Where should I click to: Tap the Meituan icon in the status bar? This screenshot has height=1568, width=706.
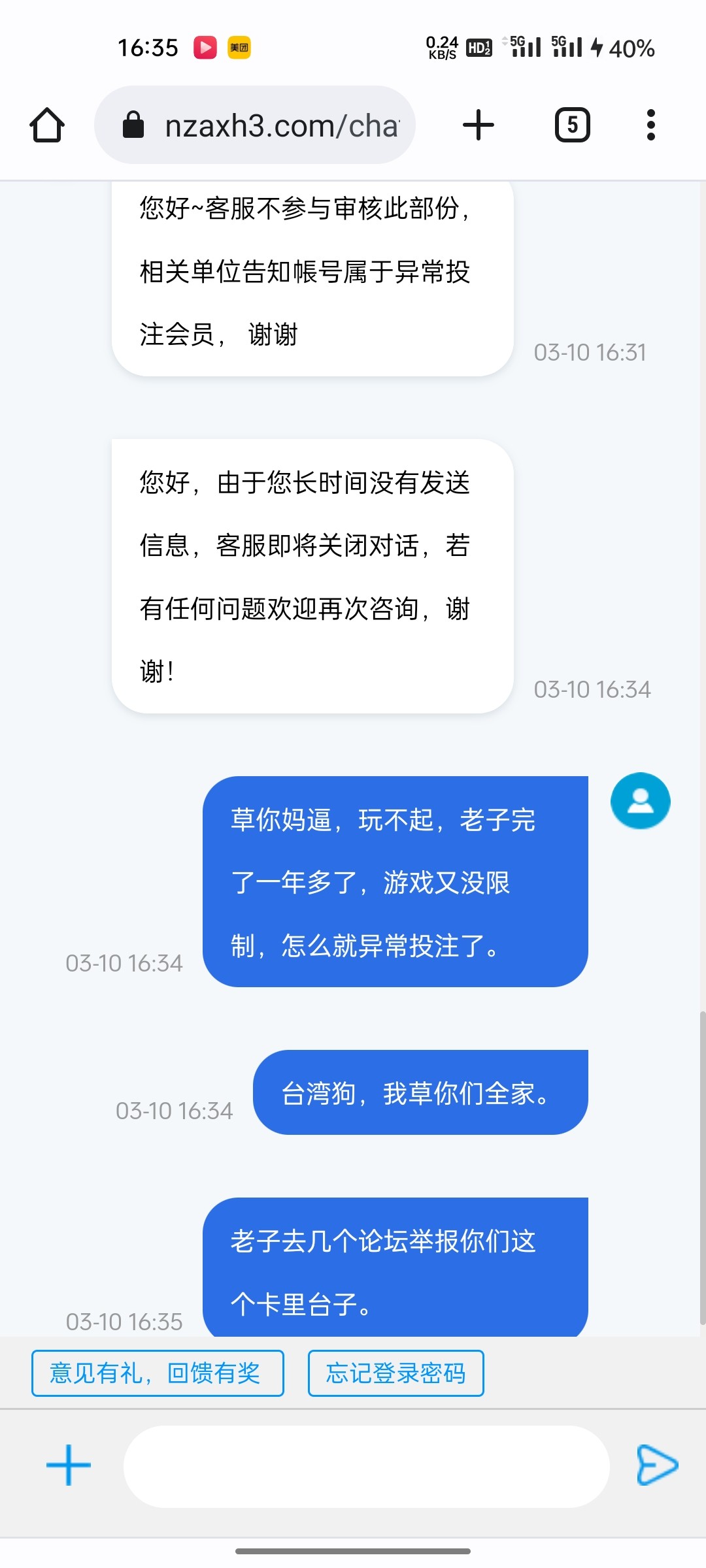point(238,46)
